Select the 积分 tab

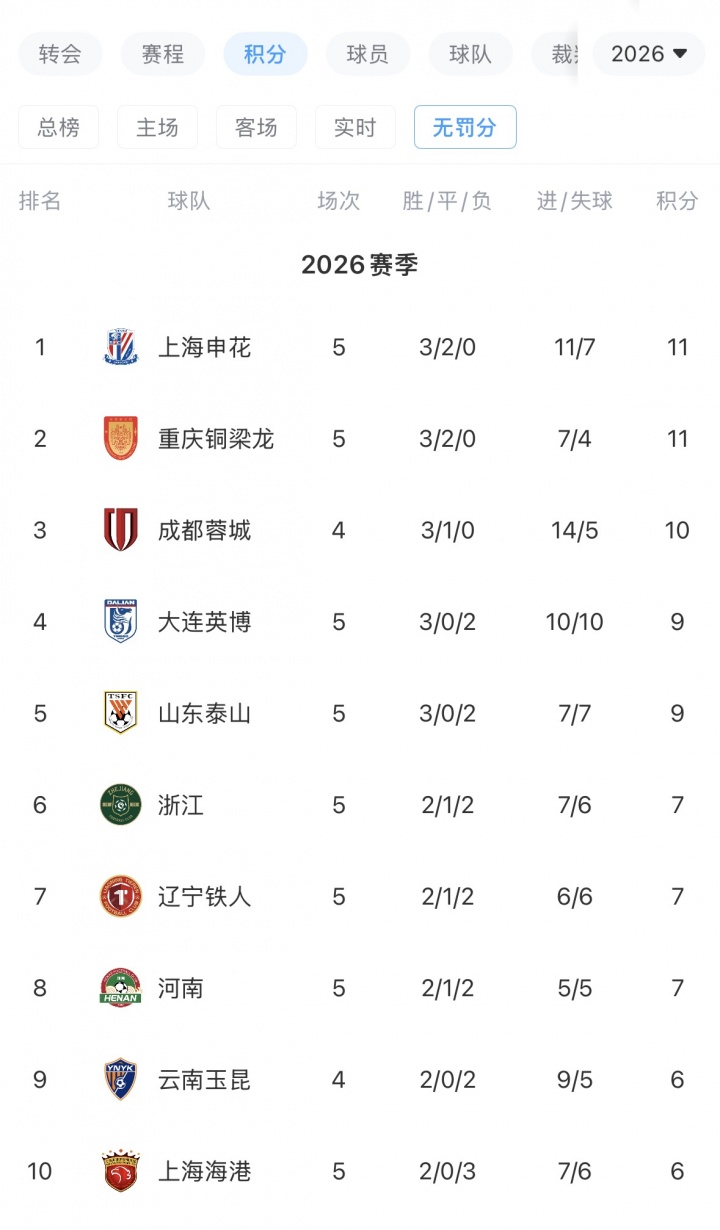[265, 54]
